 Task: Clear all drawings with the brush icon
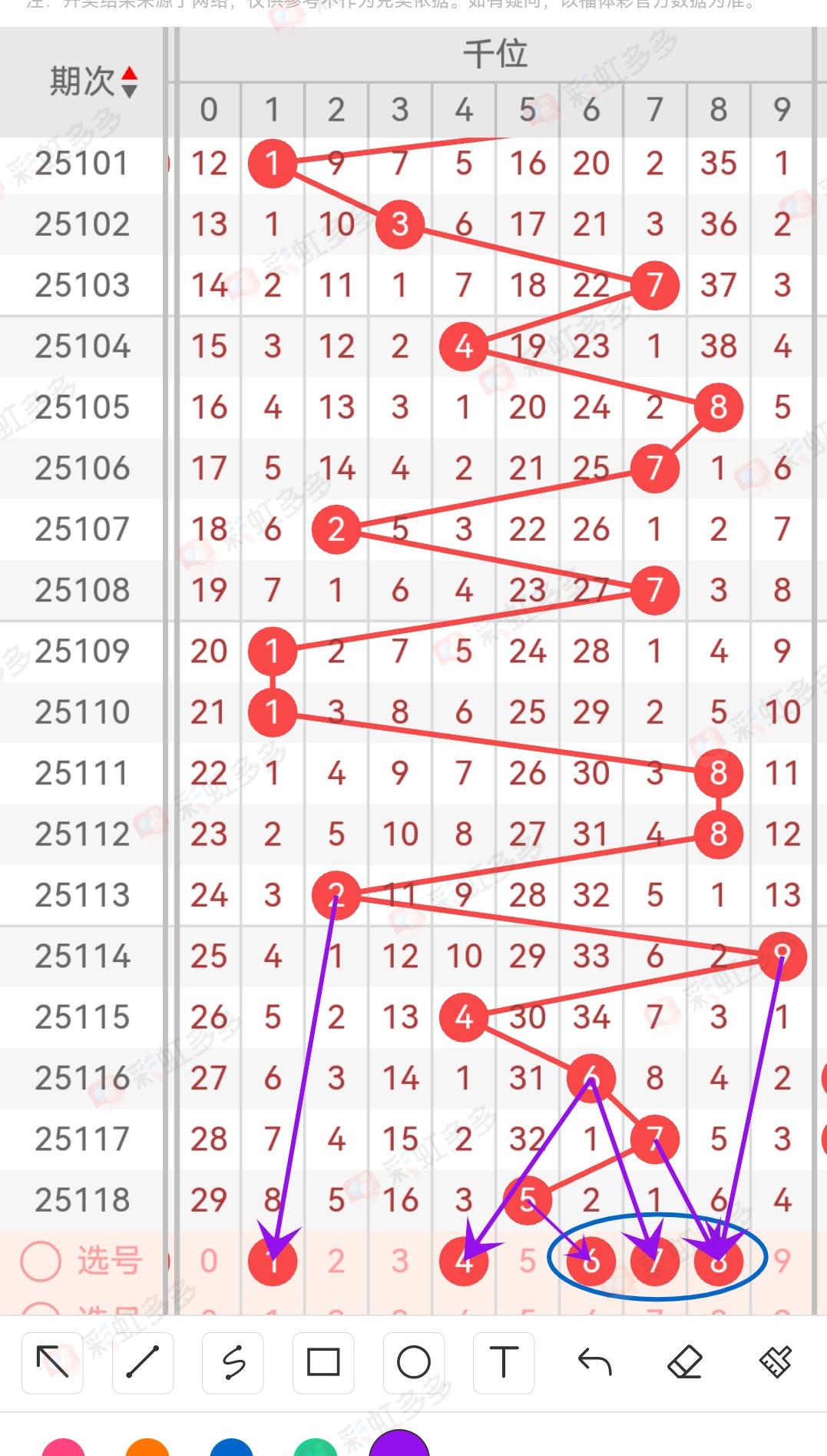click(775, 1363)
